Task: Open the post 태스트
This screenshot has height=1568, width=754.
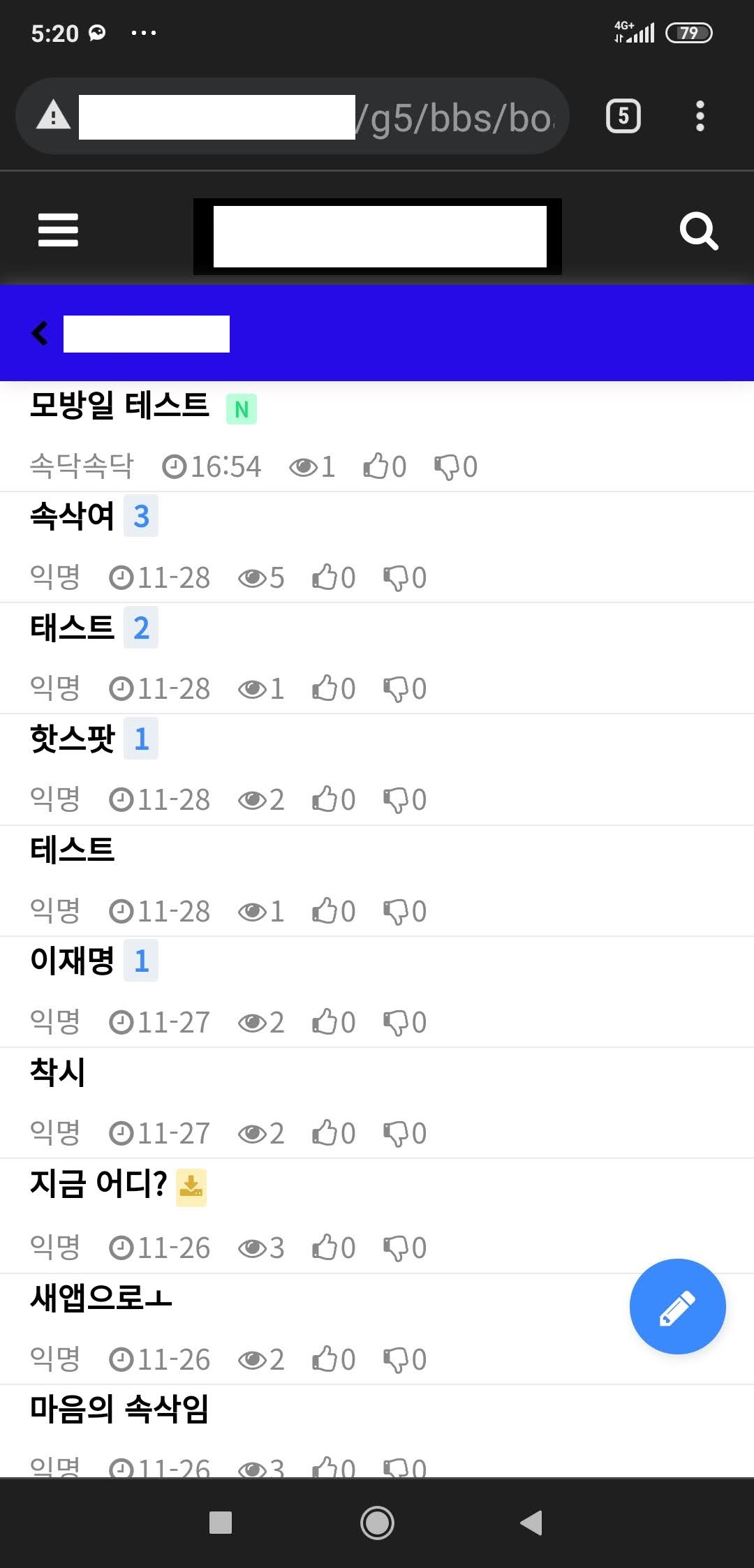Action: tap(72, 628)
